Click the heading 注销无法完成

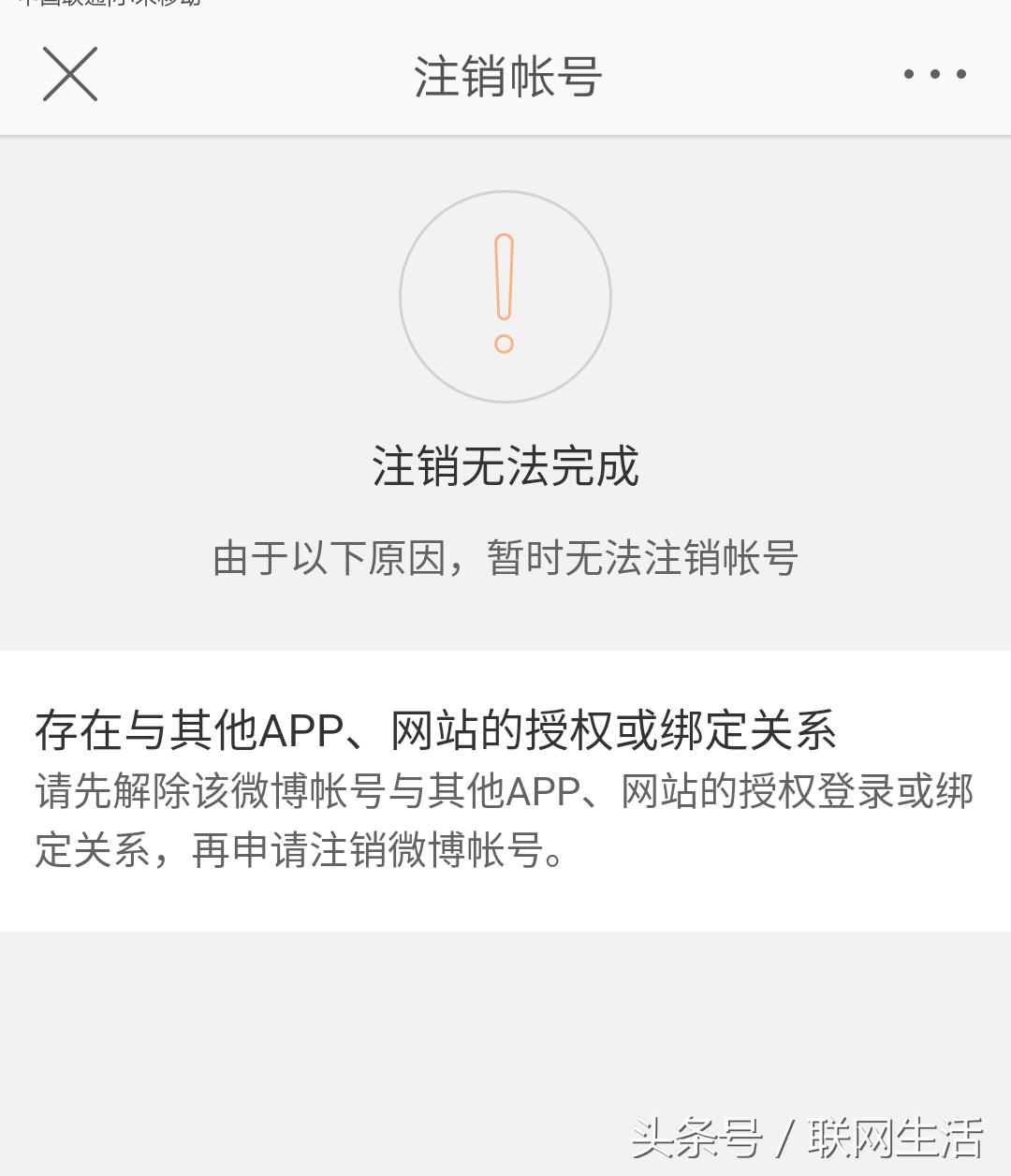505,468
